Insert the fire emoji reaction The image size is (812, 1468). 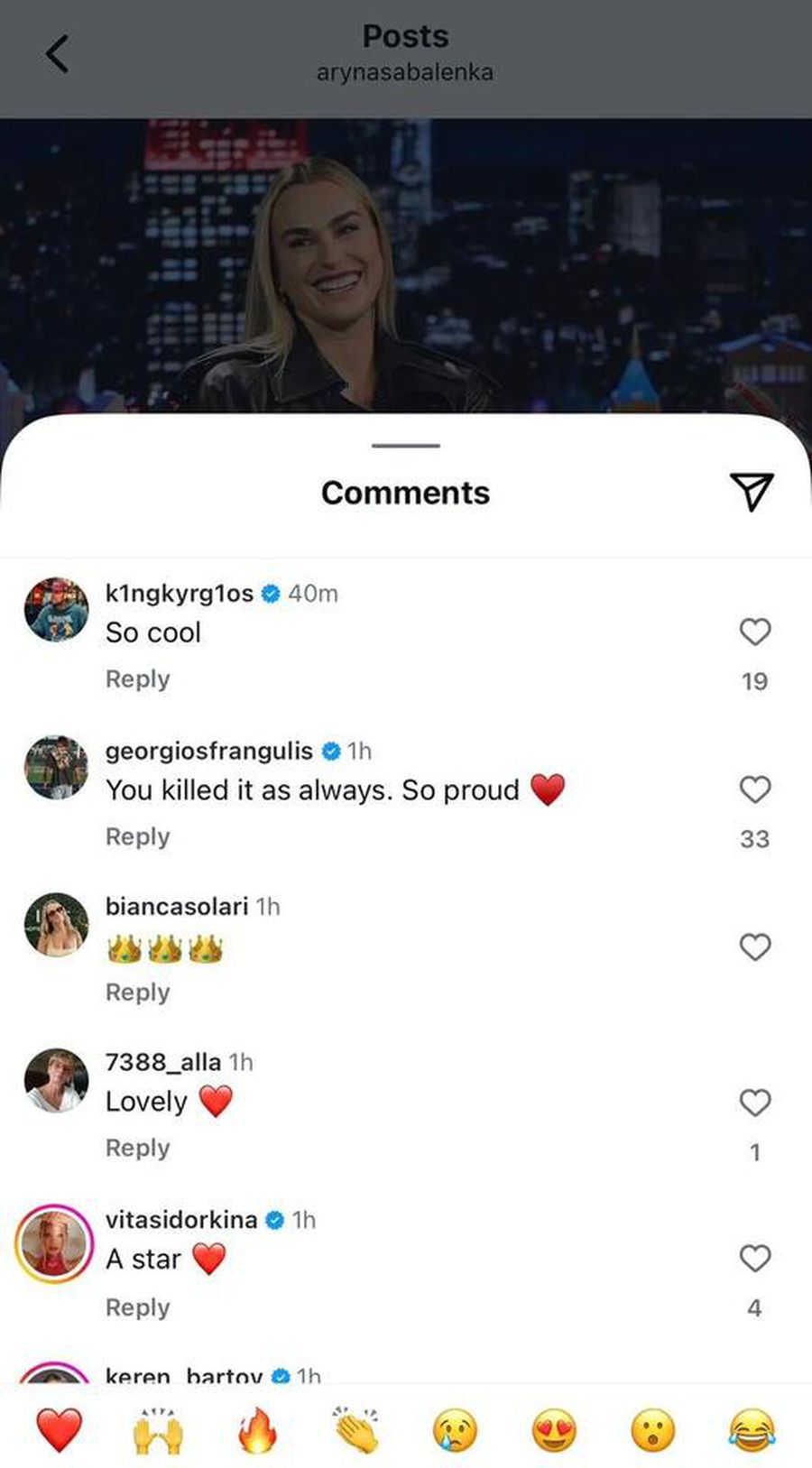tap(257, 1430)
